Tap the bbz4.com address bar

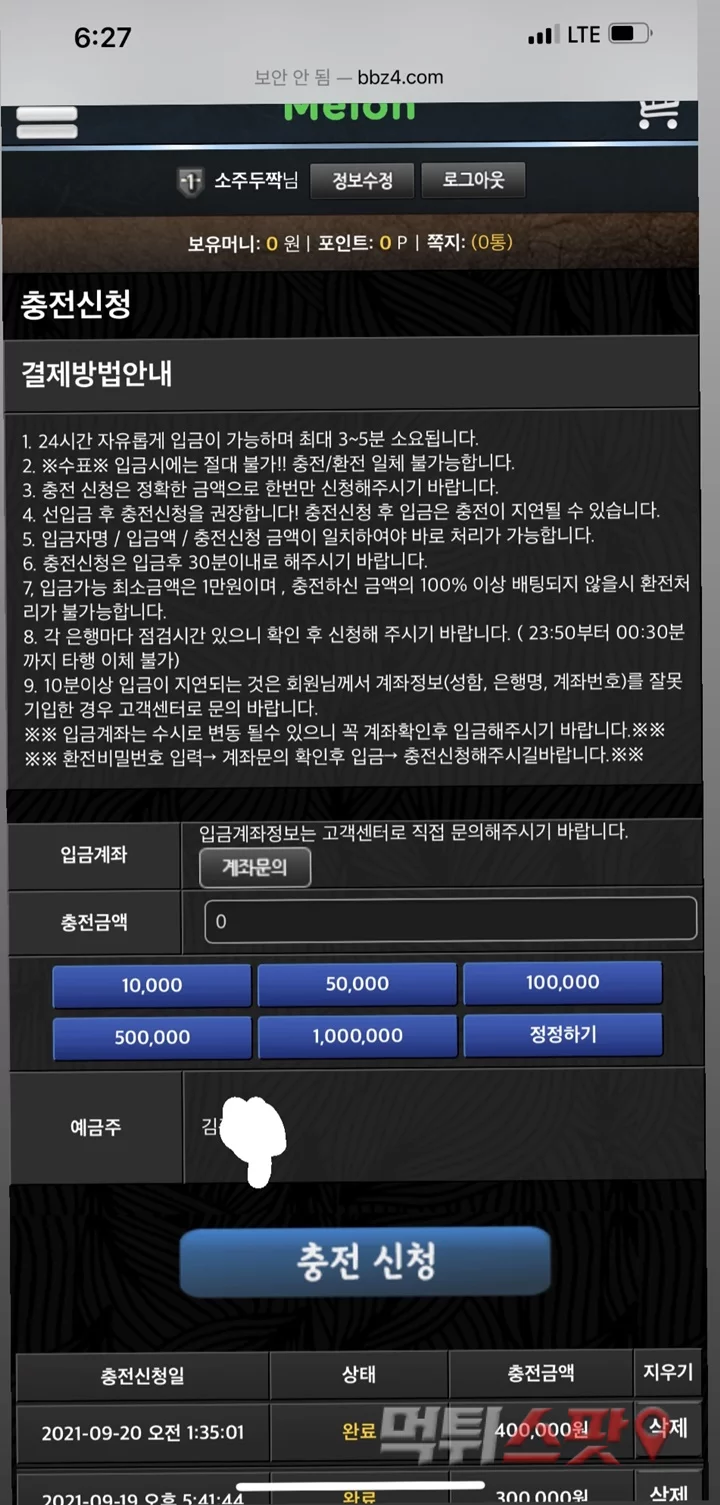tap(349, 77)
